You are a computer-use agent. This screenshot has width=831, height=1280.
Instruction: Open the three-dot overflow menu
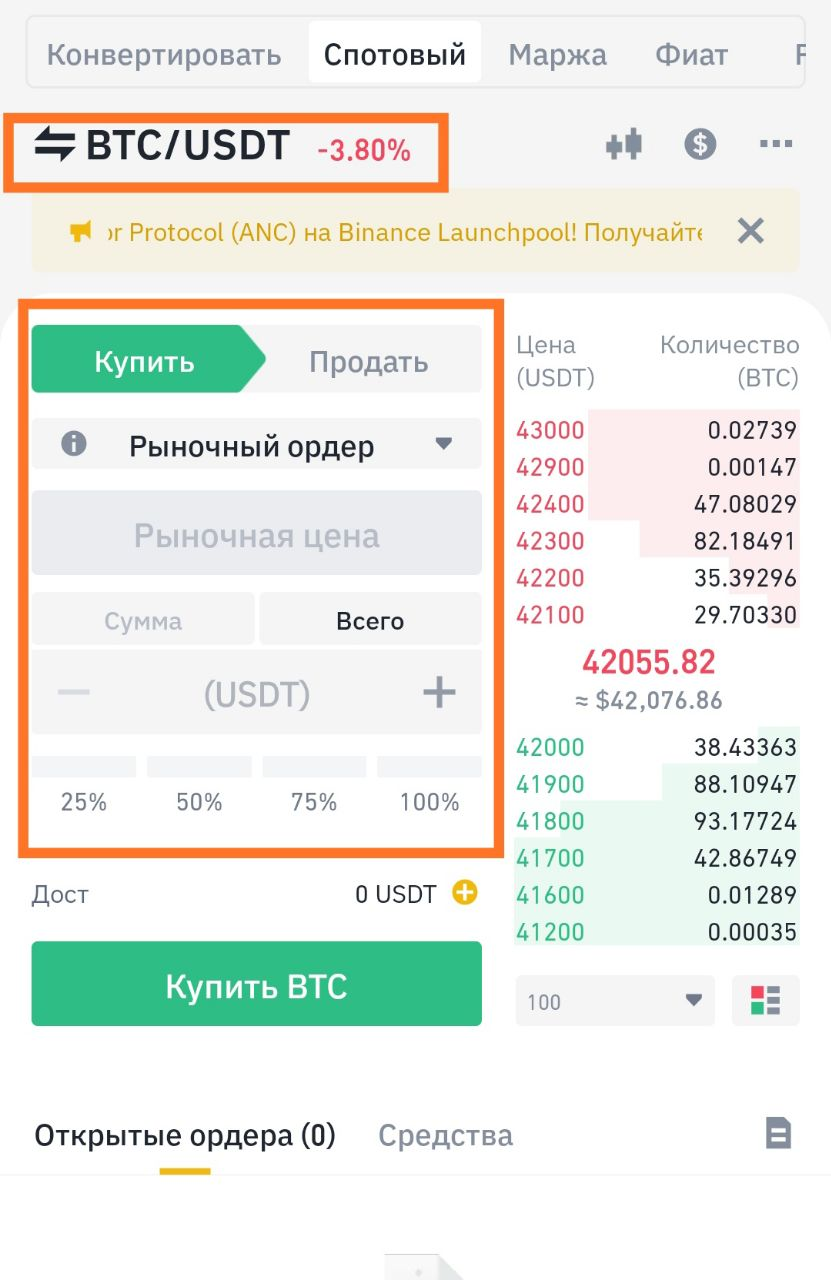coord(775,145)
